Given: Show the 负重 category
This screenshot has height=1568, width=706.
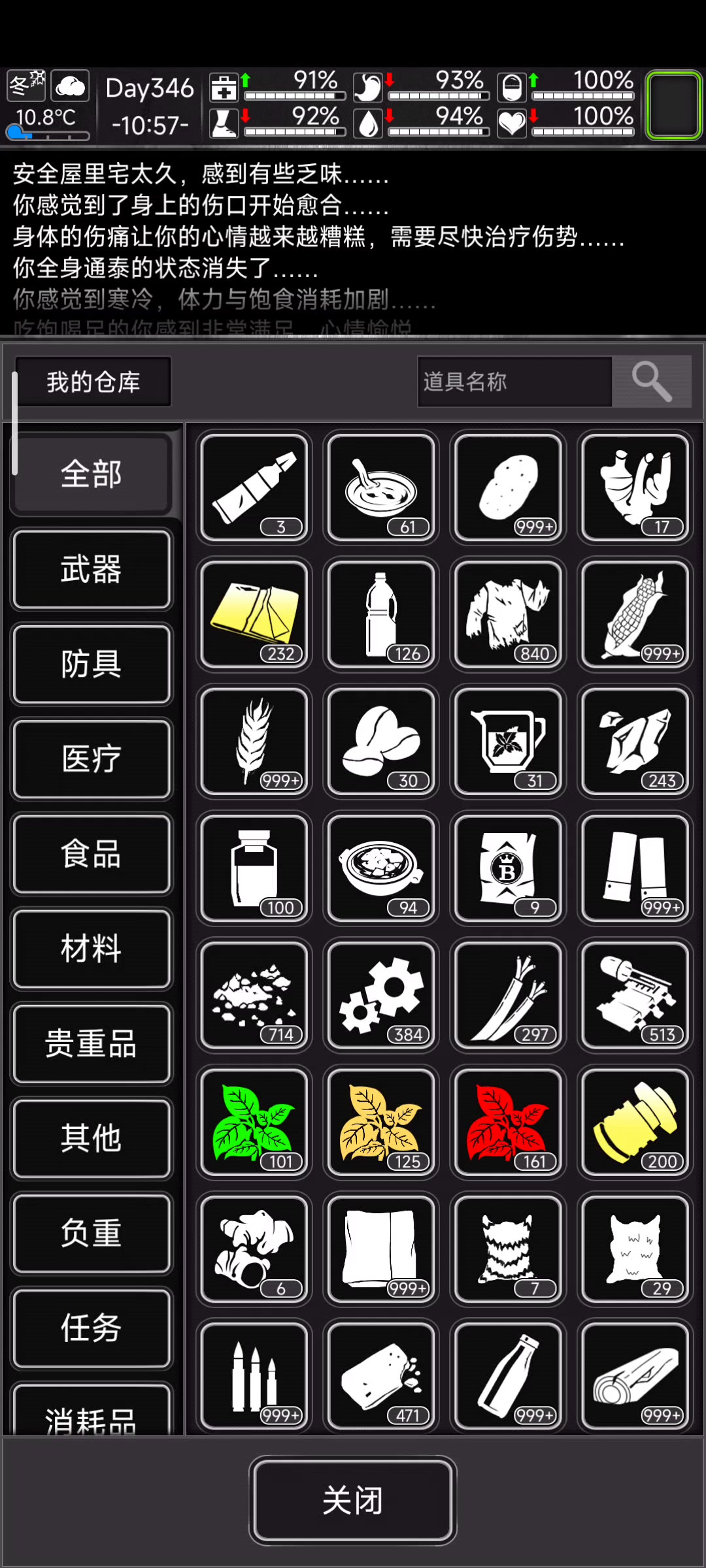Looking at the screenshot, I should tap(92, 1233).
